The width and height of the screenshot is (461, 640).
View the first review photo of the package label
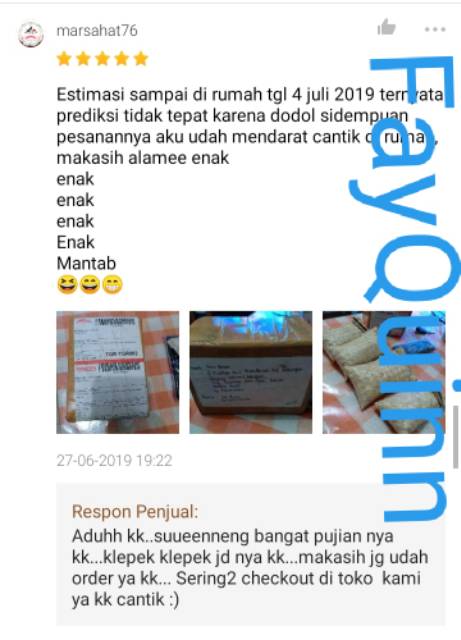[118, 372]
